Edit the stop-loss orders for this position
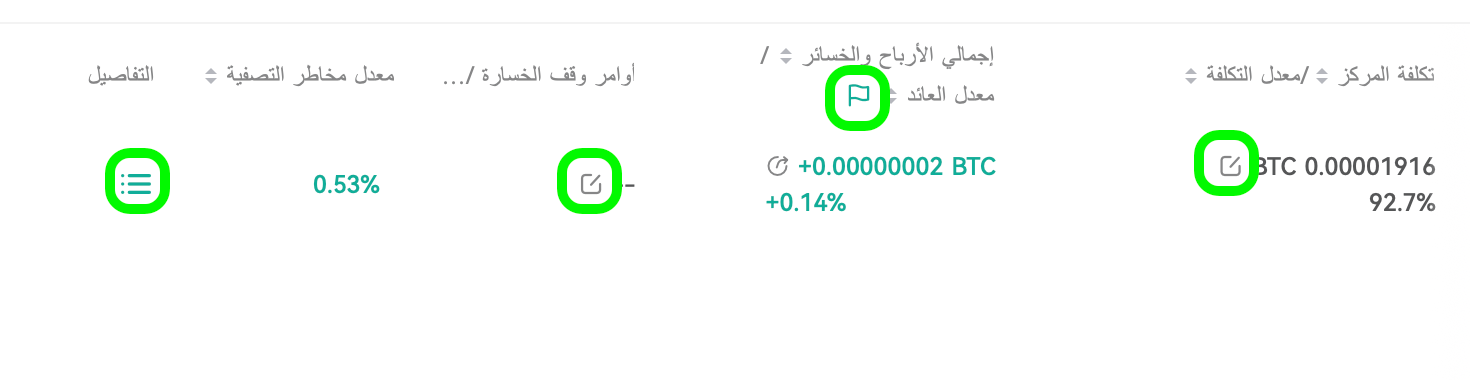The image size is (1470, 380). pos(590,184)
